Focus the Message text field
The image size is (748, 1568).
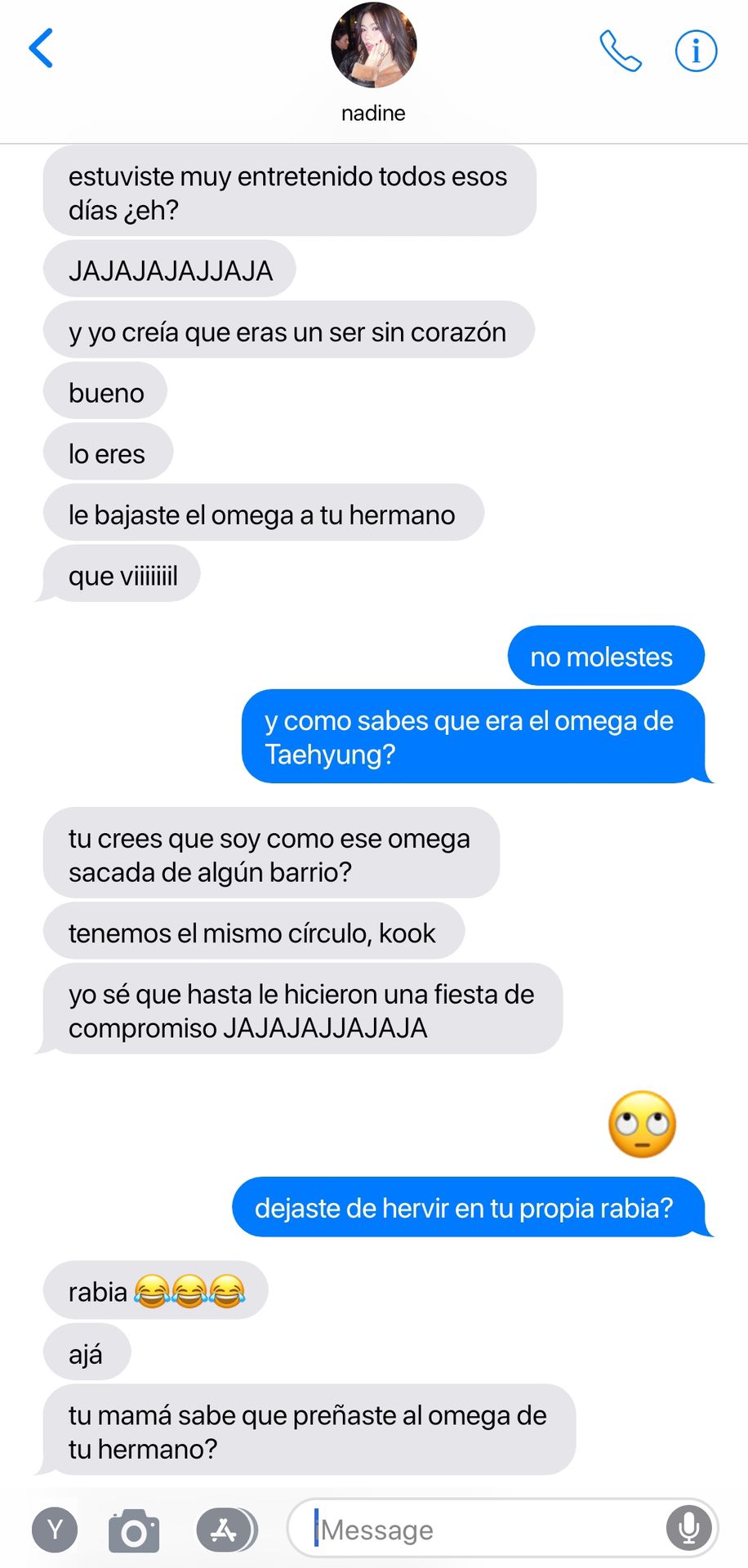point(482,1530)
